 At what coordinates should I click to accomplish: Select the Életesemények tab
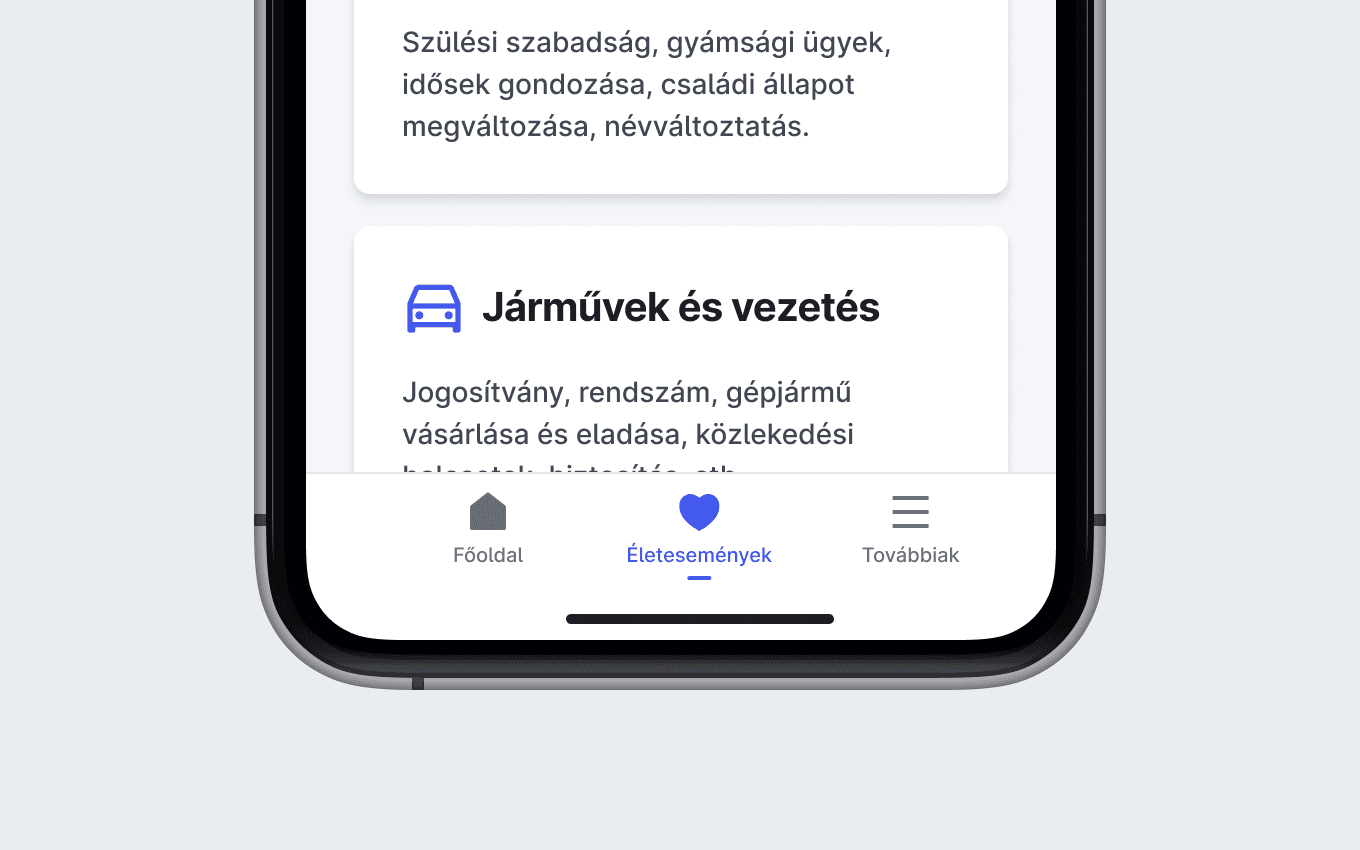point(699,528)
